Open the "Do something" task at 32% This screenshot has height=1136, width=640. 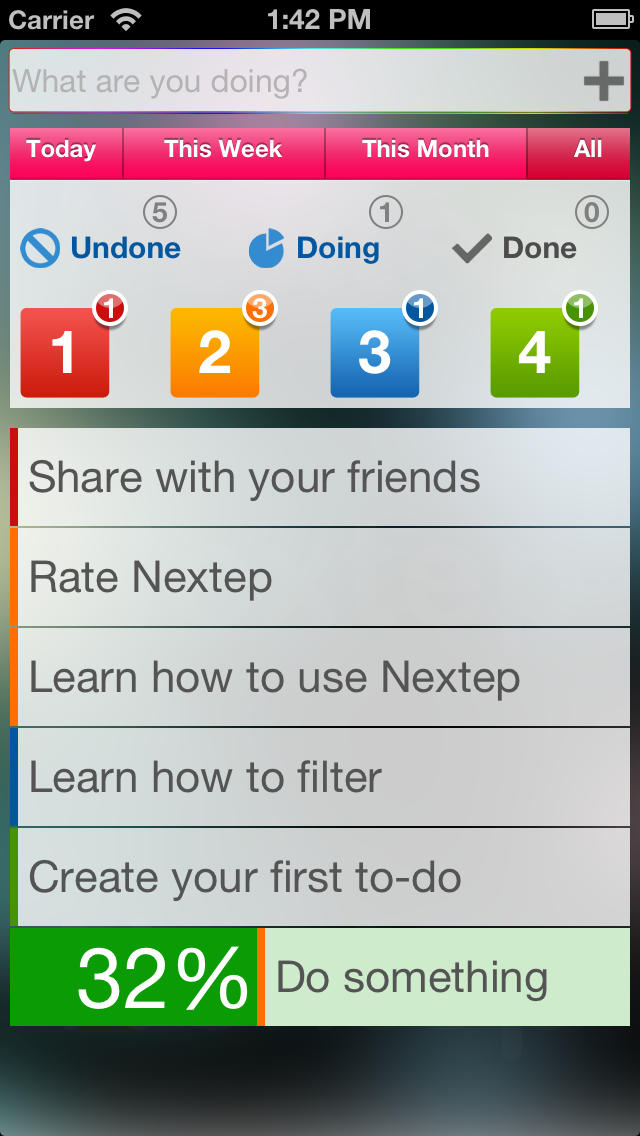pyautogui.click(x=320, y=977)
